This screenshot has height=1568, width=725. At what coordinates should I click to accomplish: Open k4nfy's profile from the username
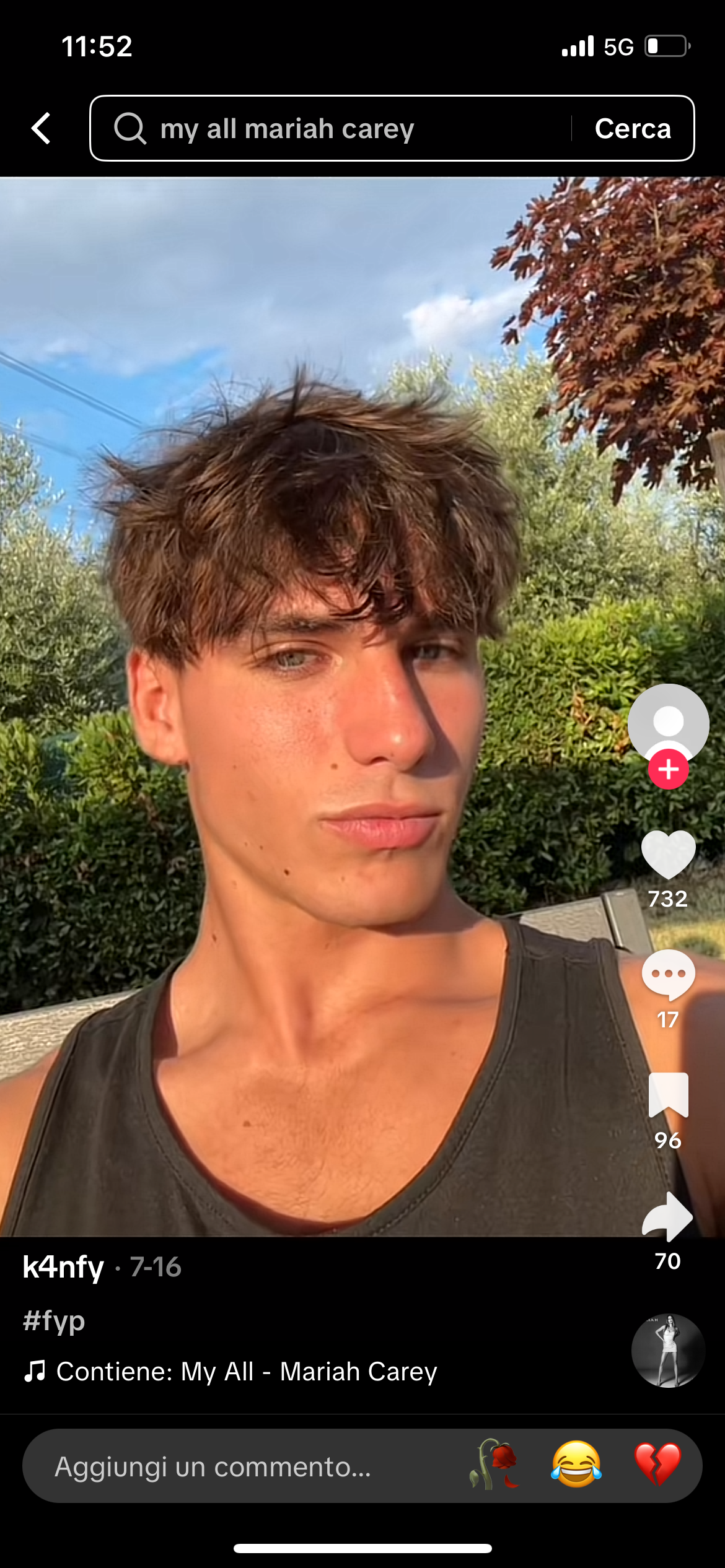pyautogui.click(x=63, y=1267)
